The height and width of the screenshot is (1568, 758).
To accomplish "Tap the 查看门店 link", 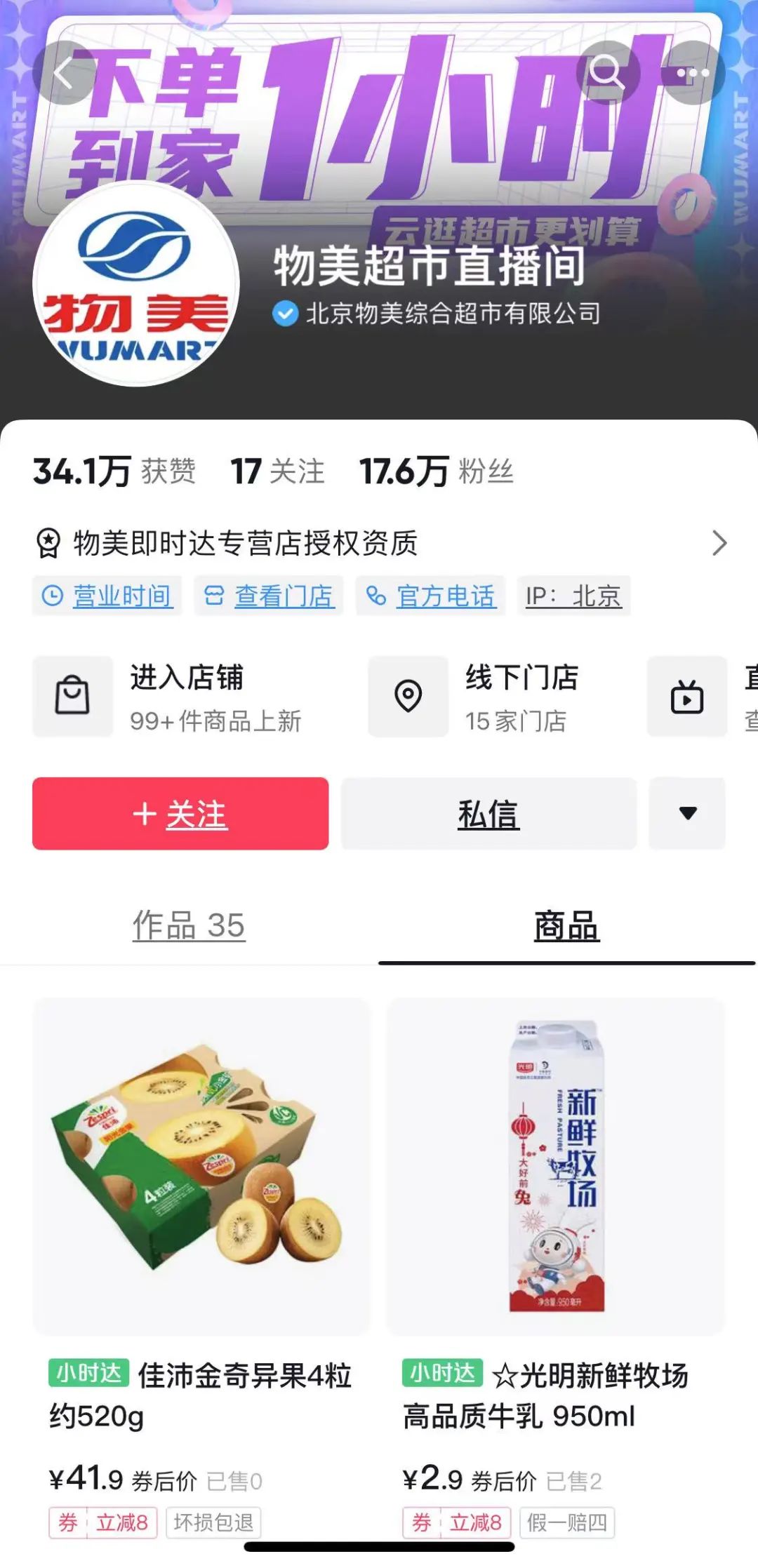I will [269, 596].
